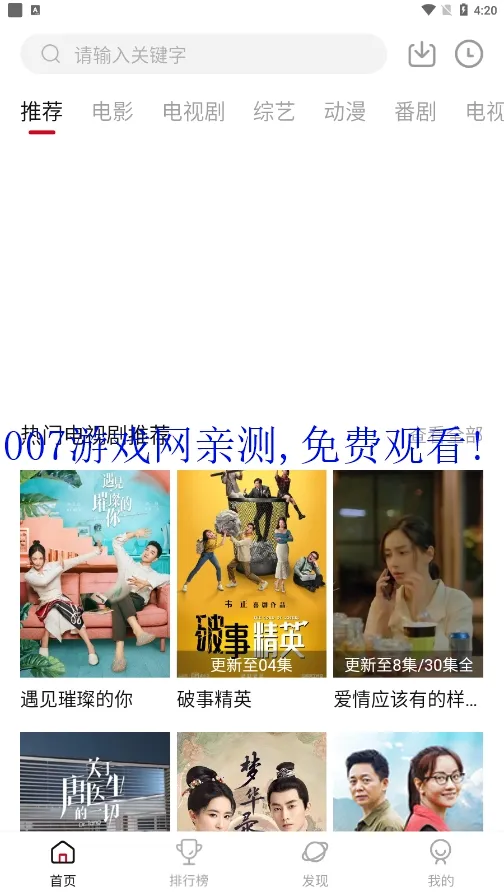
Task: Switch to the 电影 tab
Action: click(113, 111)
